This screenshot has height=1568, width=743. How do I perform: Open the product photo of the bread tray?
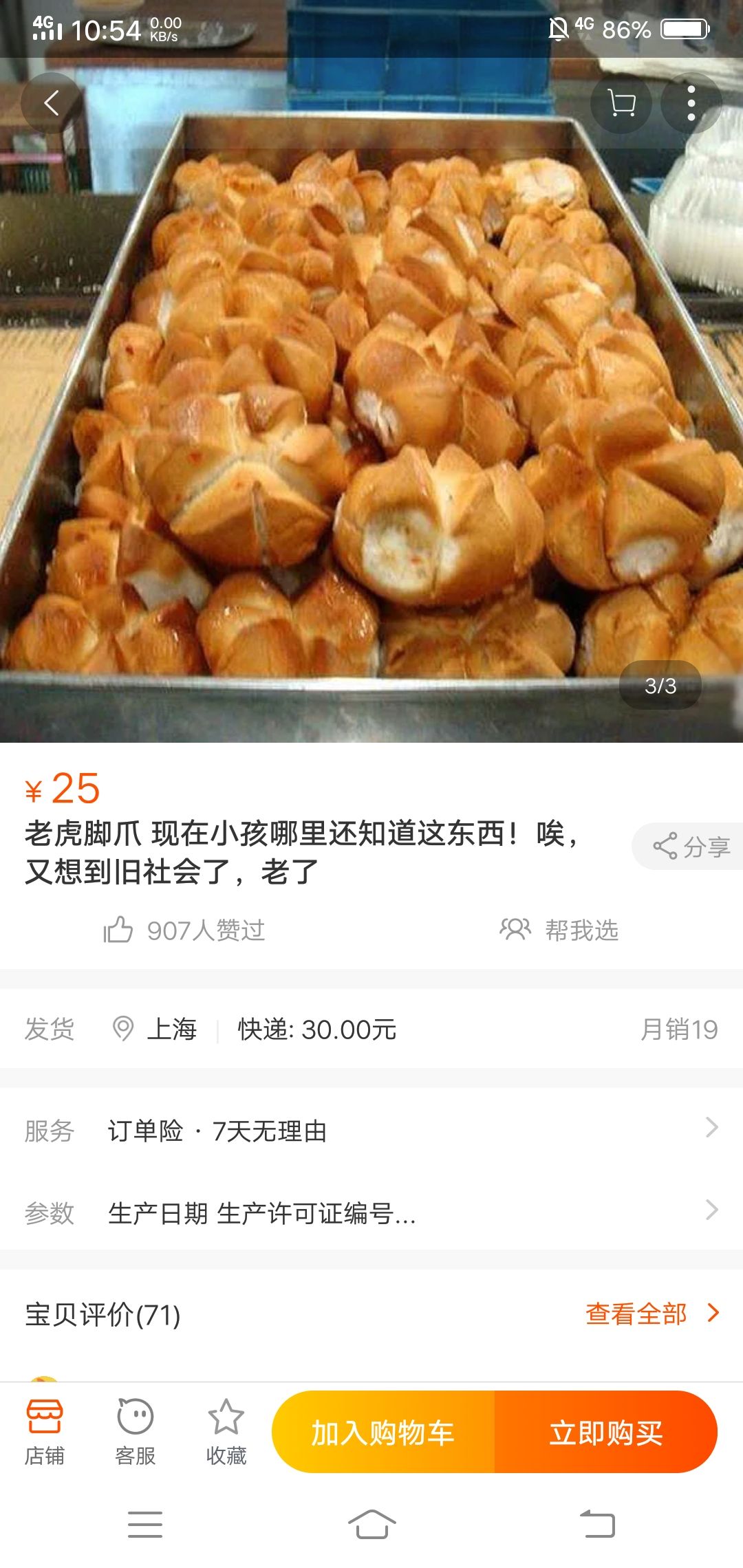click(371, 413)
